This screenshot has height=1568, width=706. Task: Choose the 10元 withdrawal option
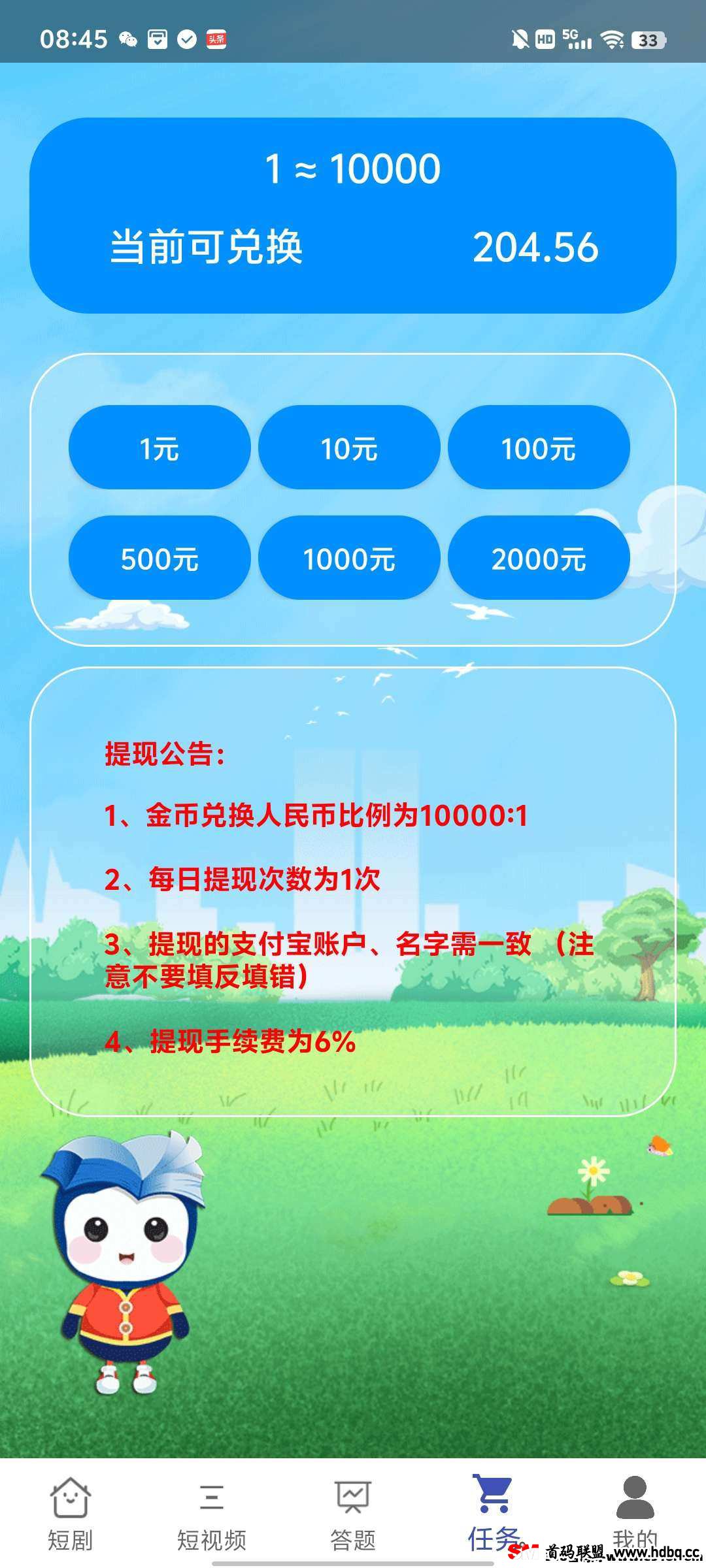(x=349, y=448)
